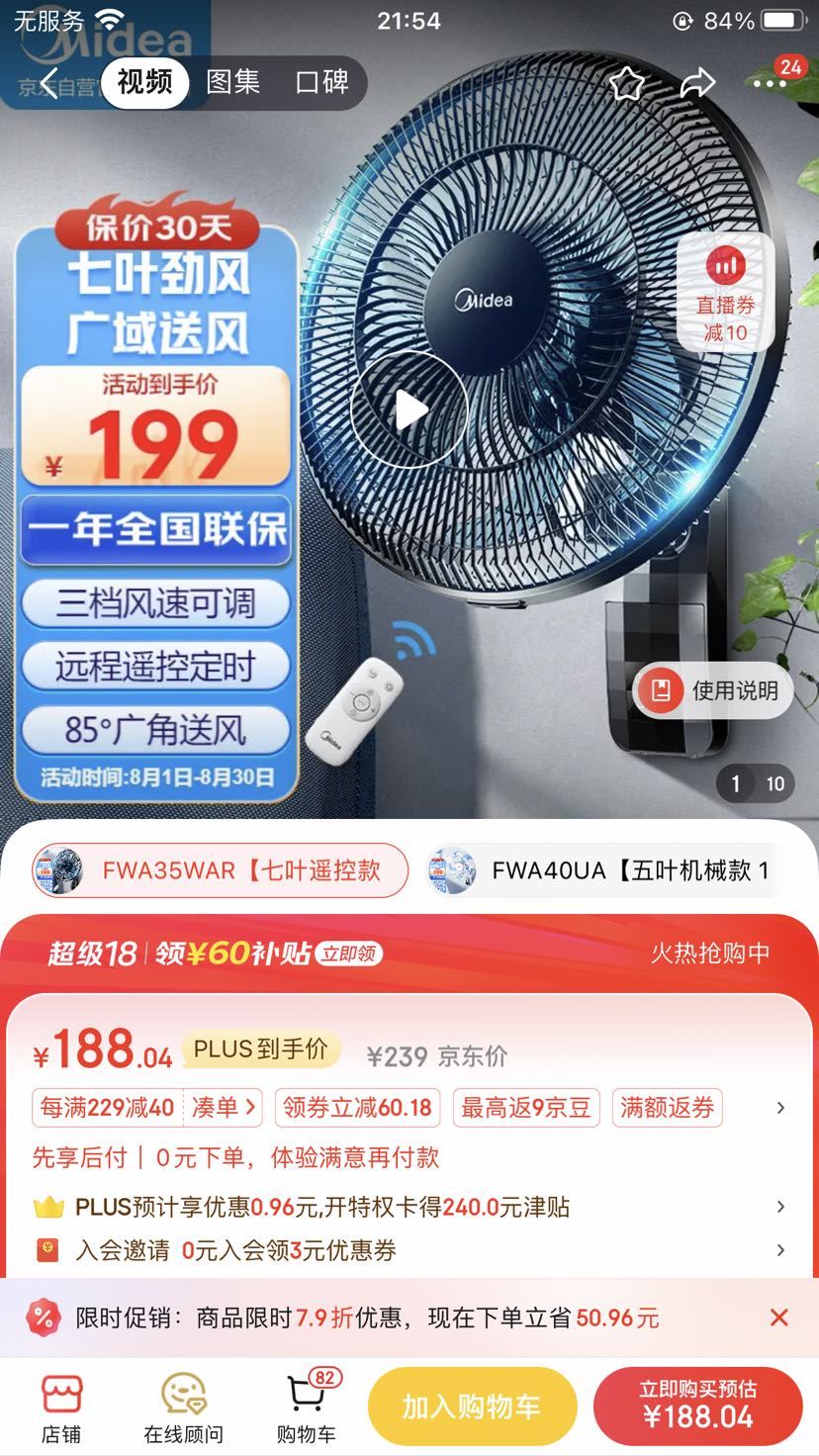Share this product
819x1456 pixels.
click(697, 83)
